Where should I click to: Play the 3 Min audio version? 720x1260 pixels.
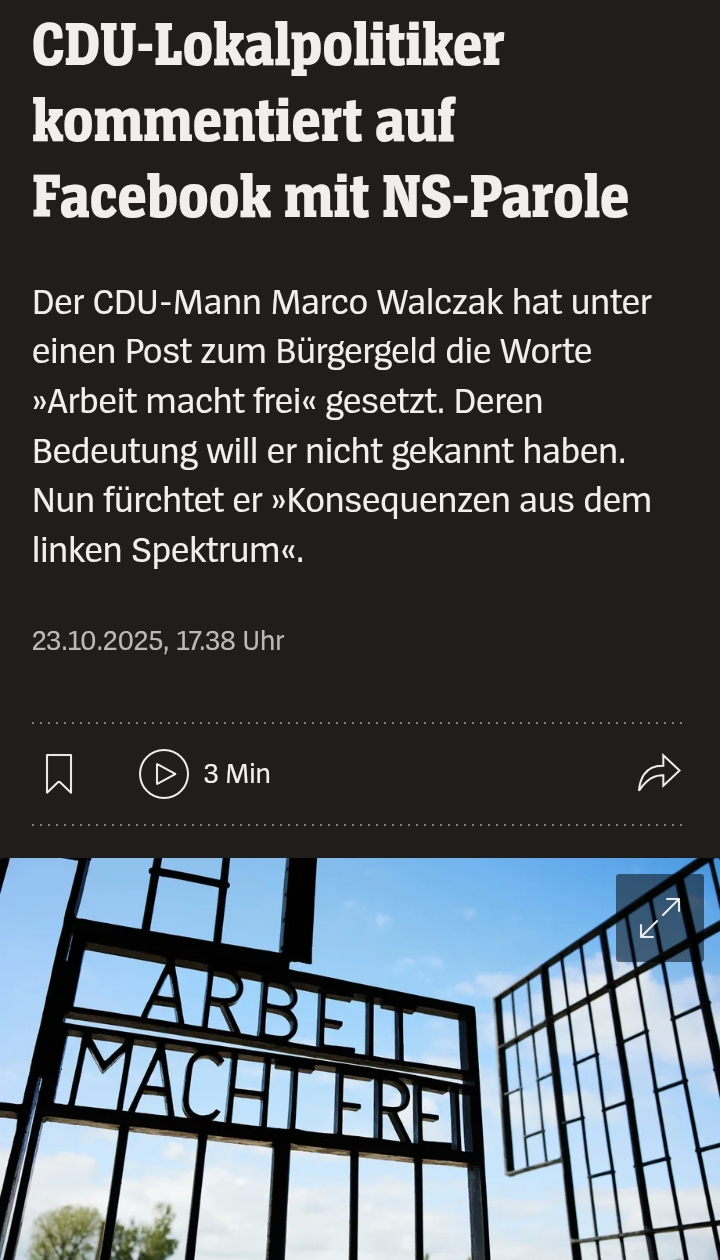164,774
